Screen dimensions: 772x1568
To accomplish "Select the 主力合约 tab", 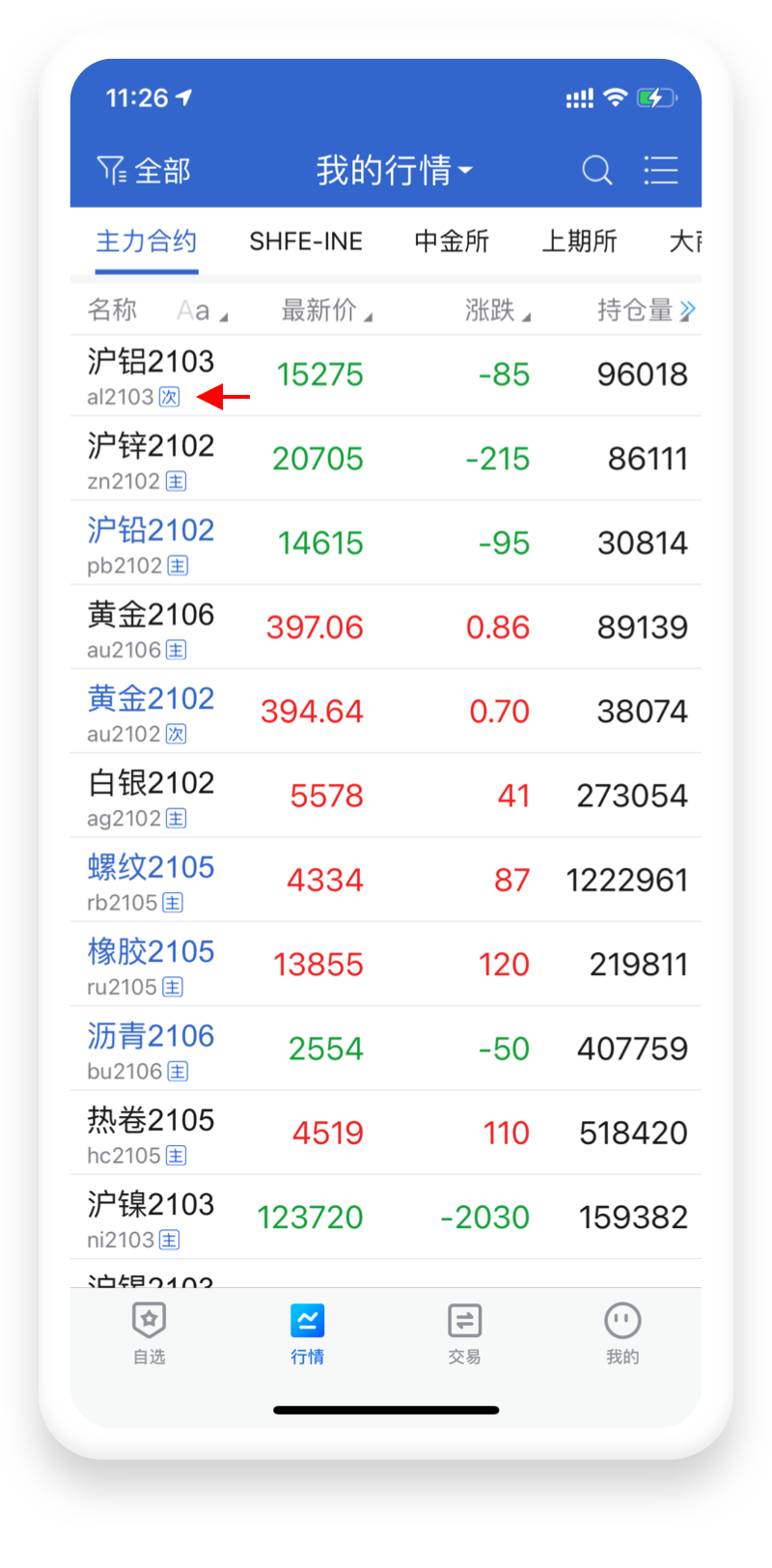I will 147,241.
